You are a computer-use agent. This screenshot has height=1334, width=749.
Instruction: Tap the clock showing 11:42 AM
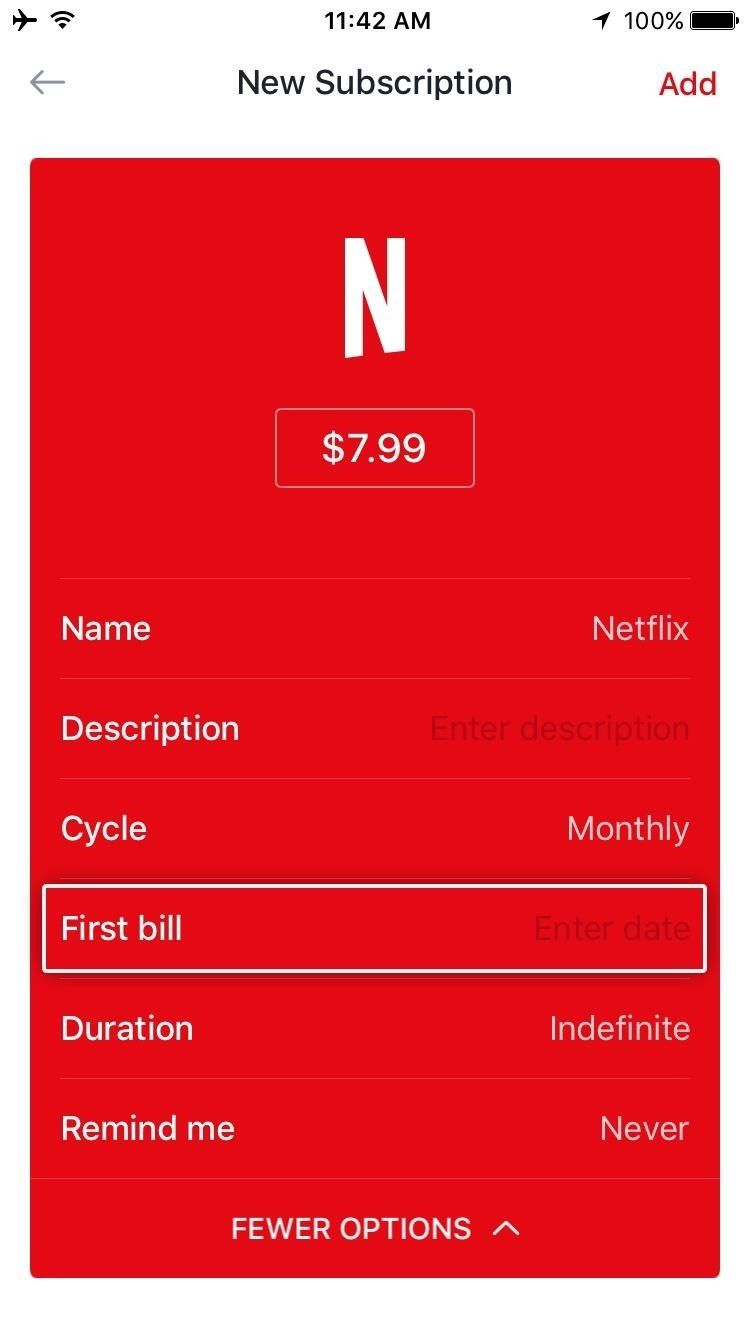(x=377, y=20)
